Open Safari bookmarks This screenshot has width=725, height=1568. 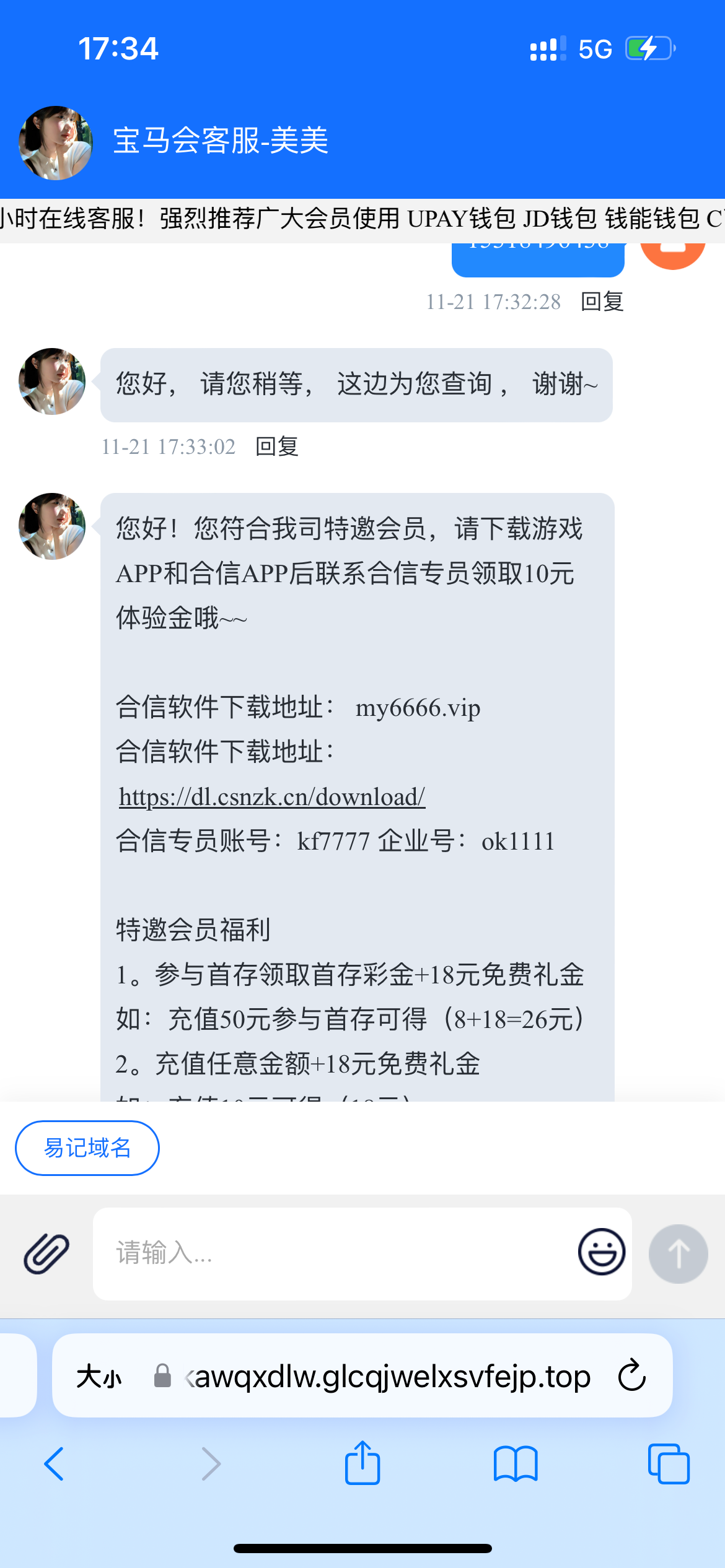point(516,1464)
